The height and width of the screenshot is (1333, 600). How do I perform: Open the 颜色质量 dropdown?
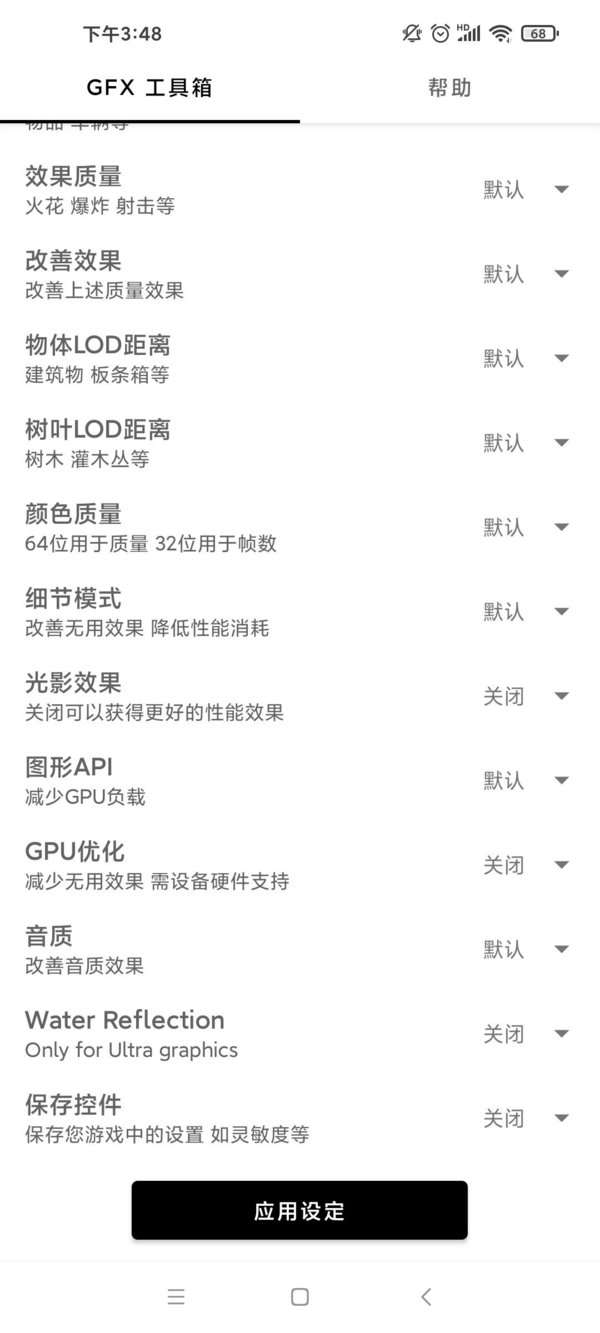(x=526, y=527)
